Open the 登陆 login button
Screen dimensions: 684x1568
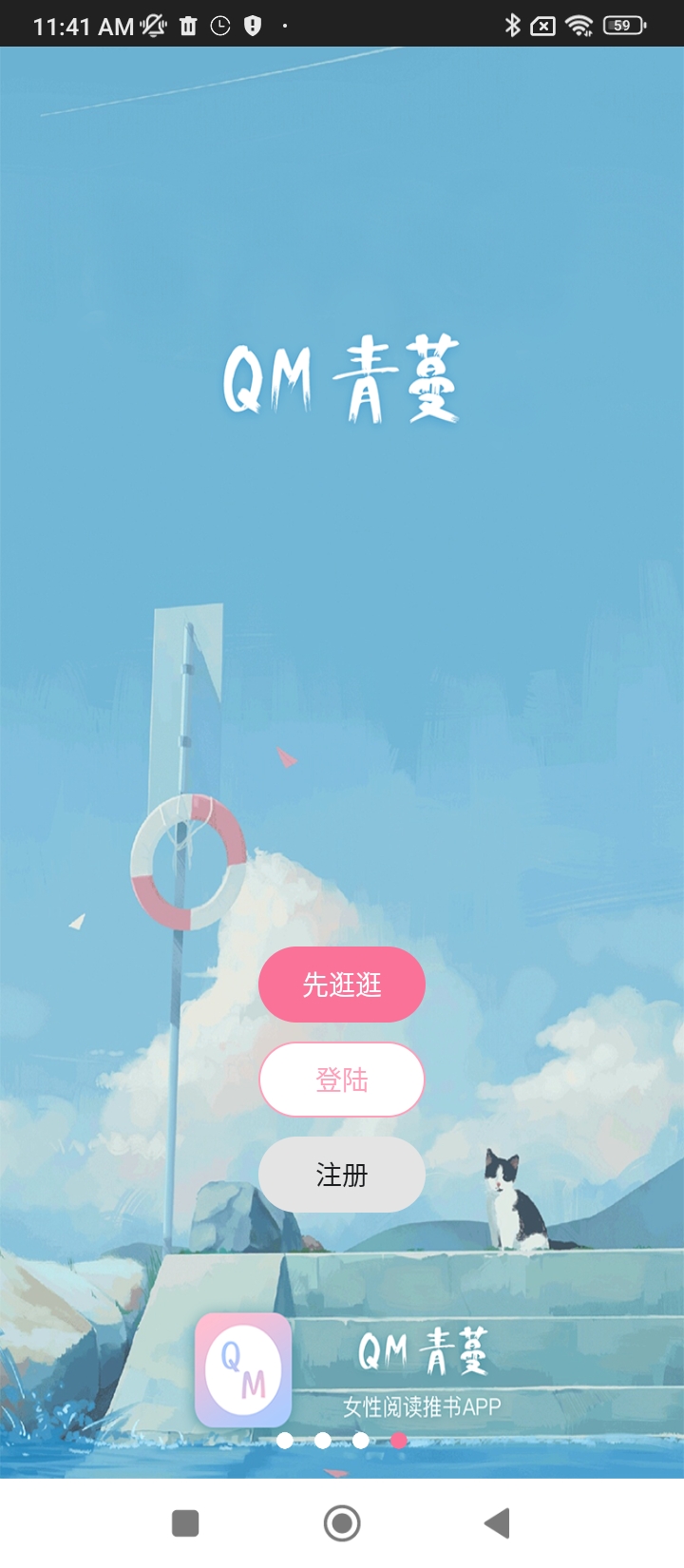[x=342, y=1080]
